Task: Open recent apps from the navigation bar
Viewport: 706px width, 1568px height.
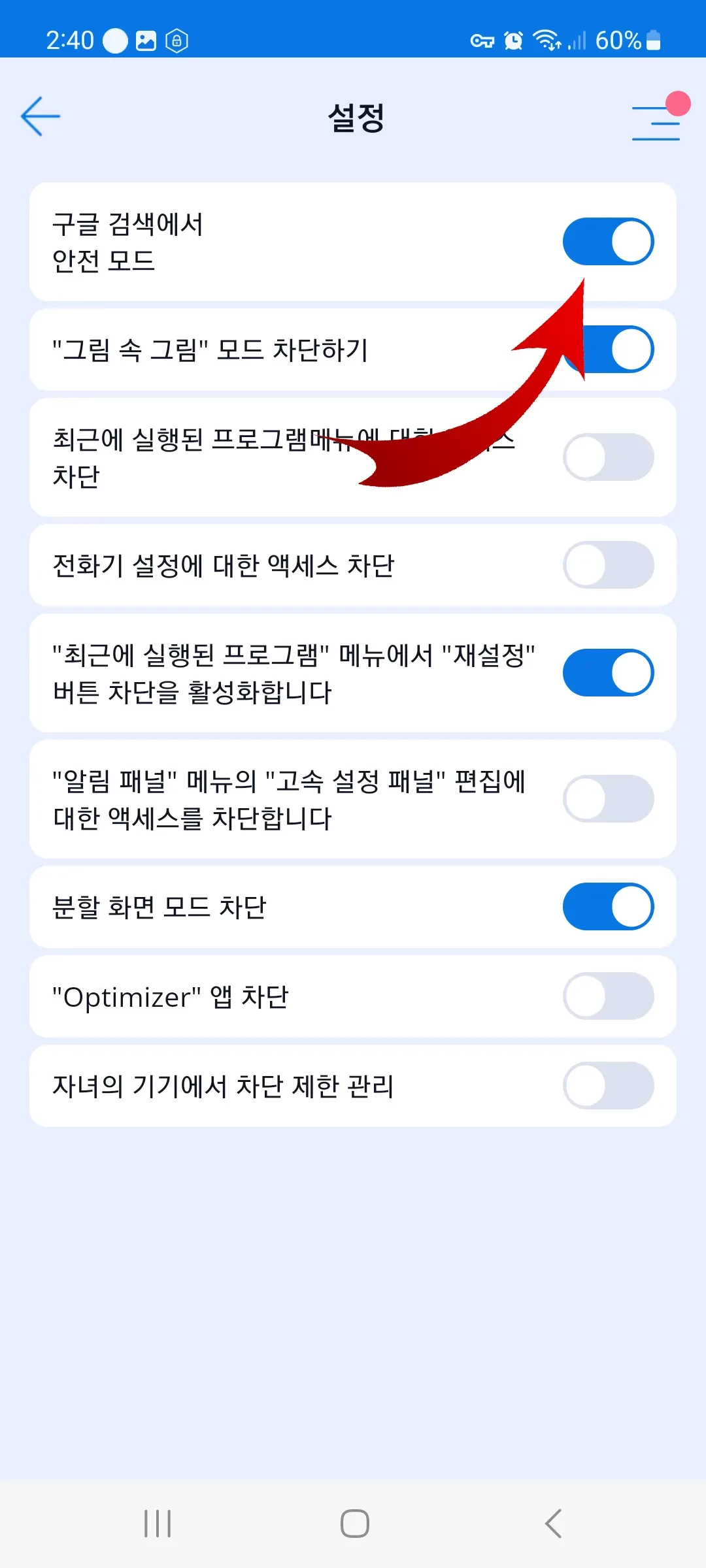Action: [x=158, y=1524]
